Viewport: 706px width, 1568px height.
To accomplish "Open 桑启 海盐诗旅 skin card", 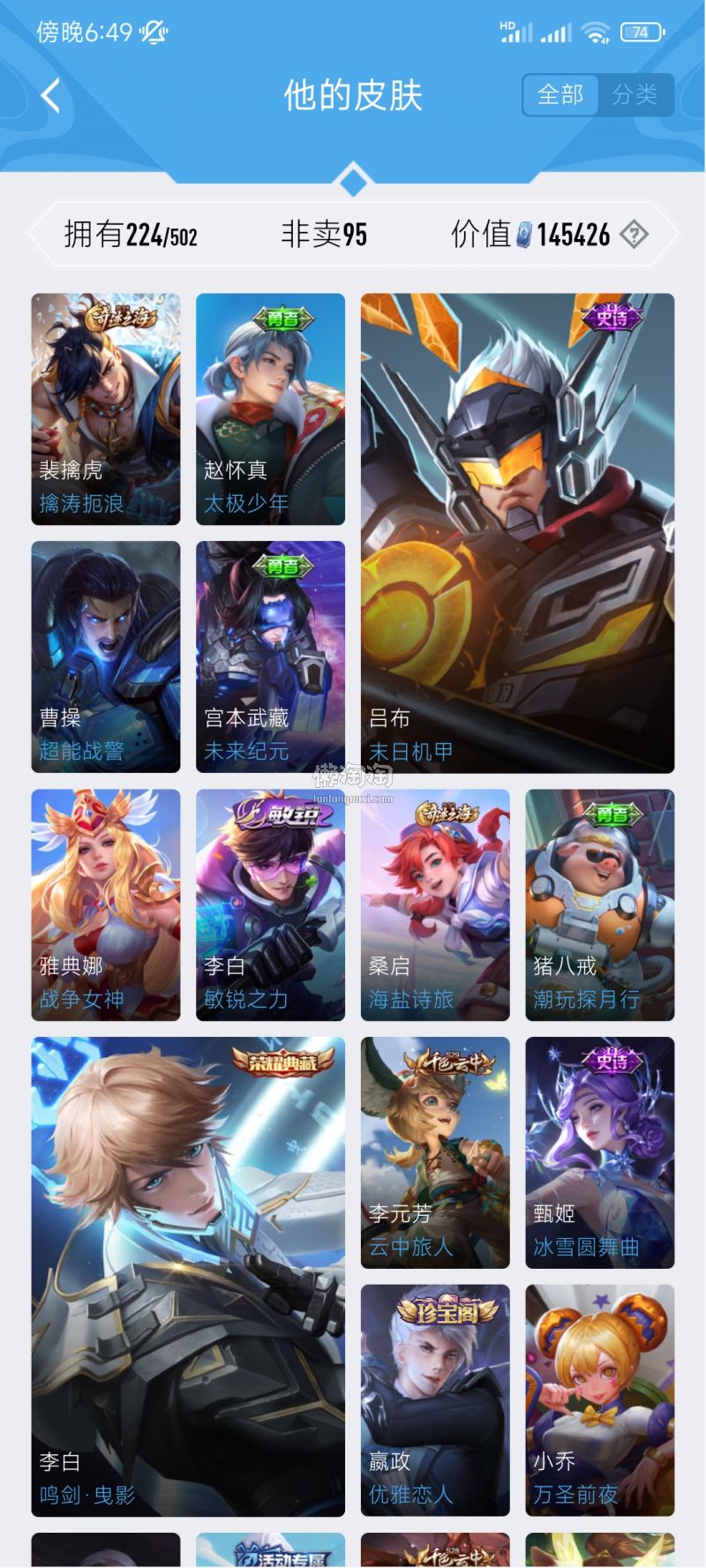I will click(x=435, y=904).
